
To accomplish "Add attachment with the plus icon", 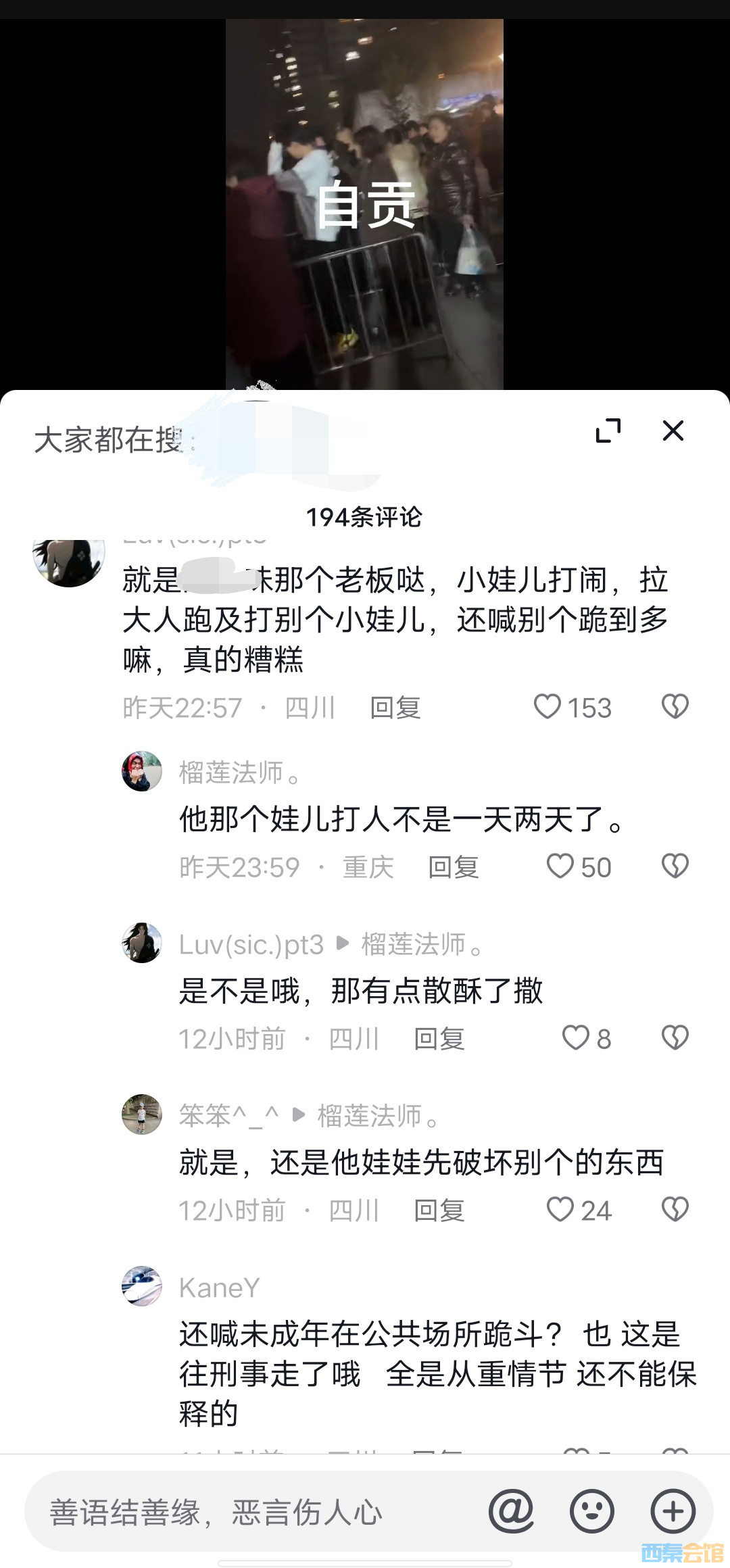I will coord(673,1511).
